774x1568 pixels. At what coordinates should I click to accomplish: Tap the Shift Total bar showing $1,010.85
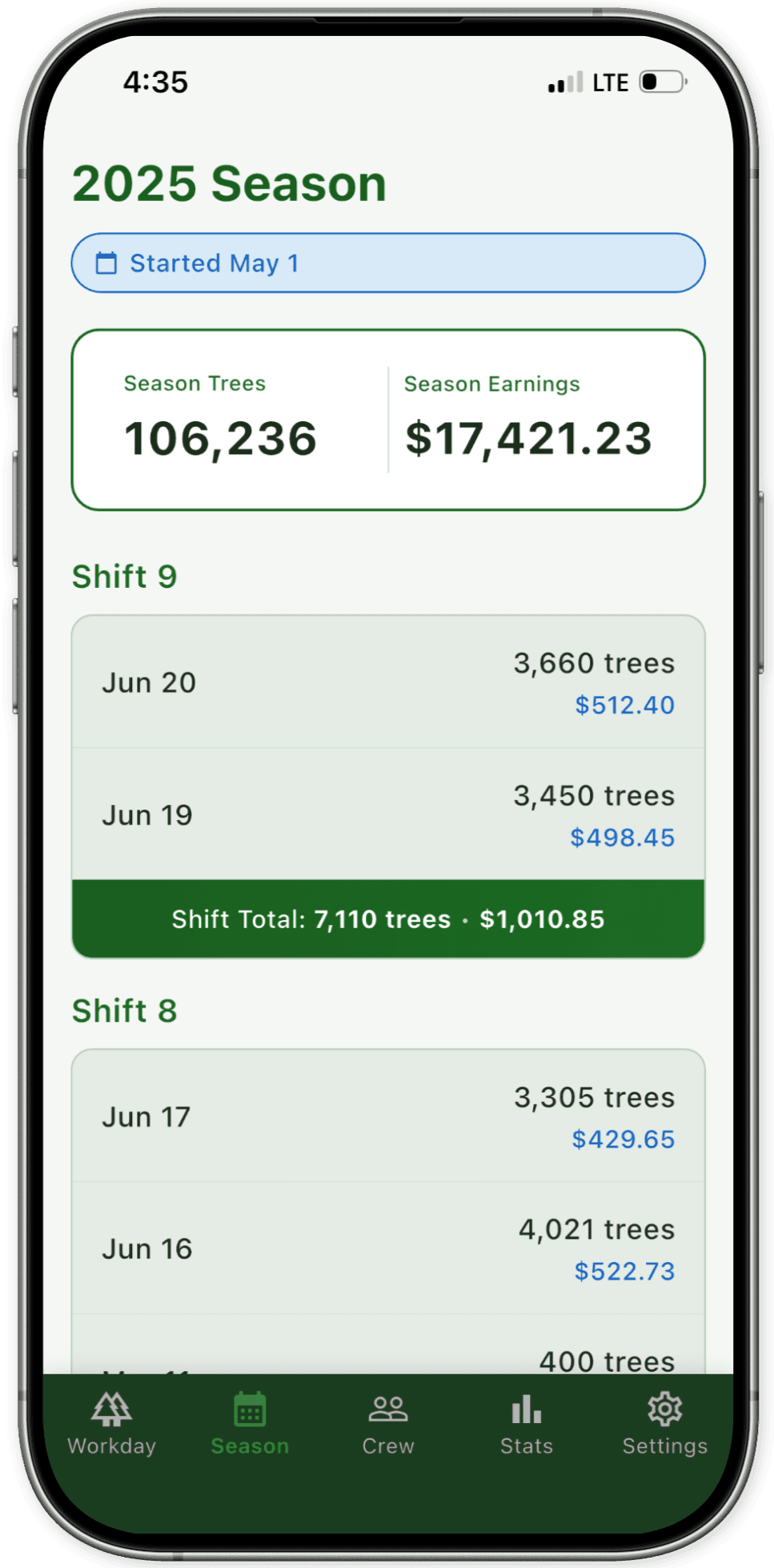(x=387, y=919)
